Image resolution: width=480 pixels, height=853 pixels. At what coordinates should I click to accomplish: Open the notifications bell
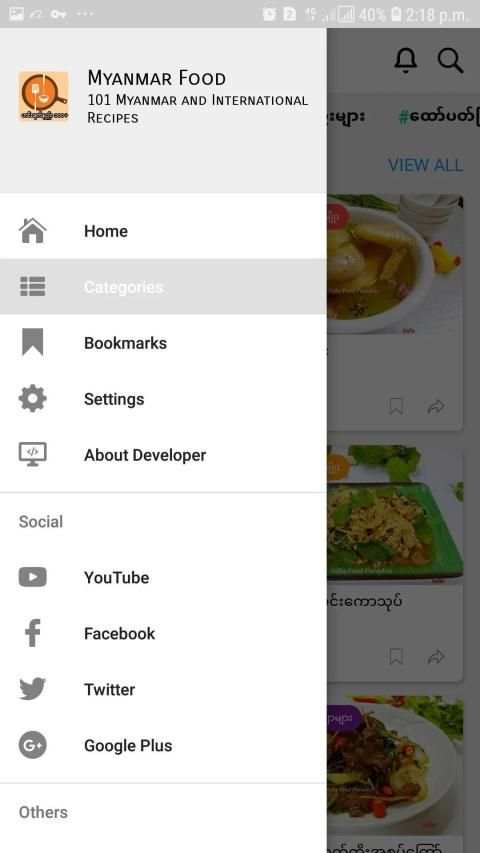click(x=405, y=60)
